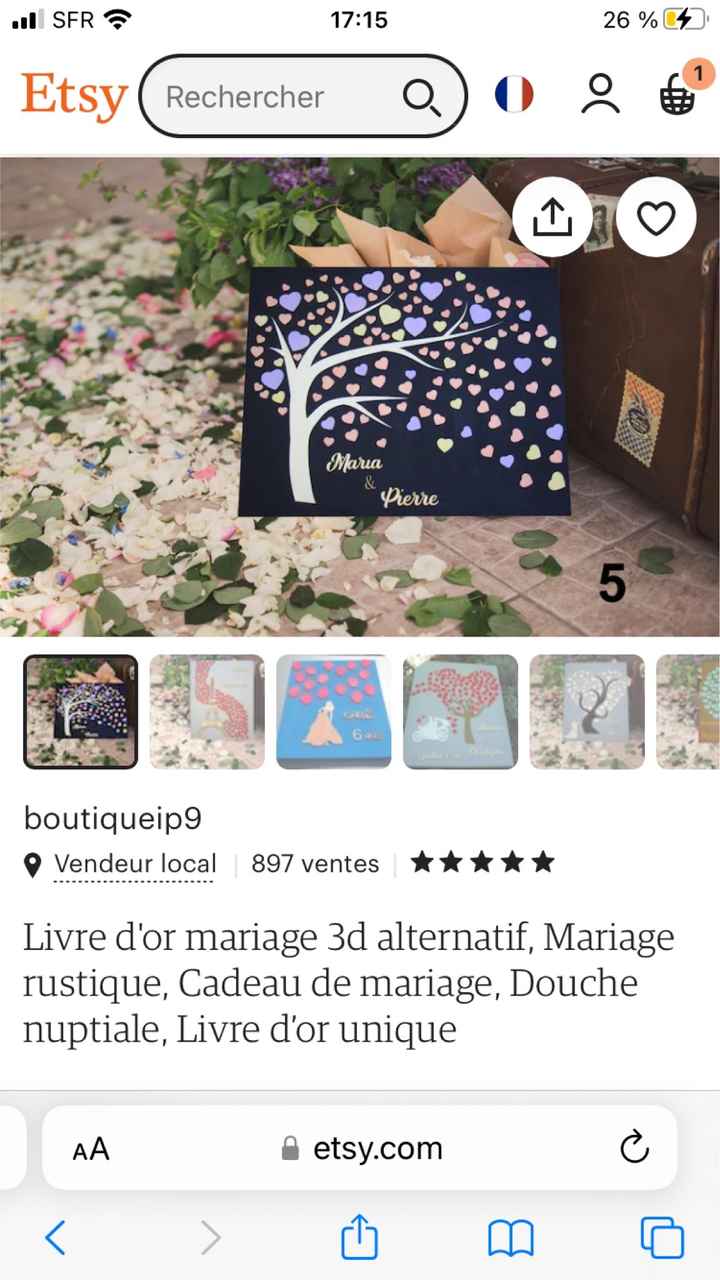Tap the magnifying glass to search
The height and width of the screenshot is (1280, 720).
coord(421,96)
